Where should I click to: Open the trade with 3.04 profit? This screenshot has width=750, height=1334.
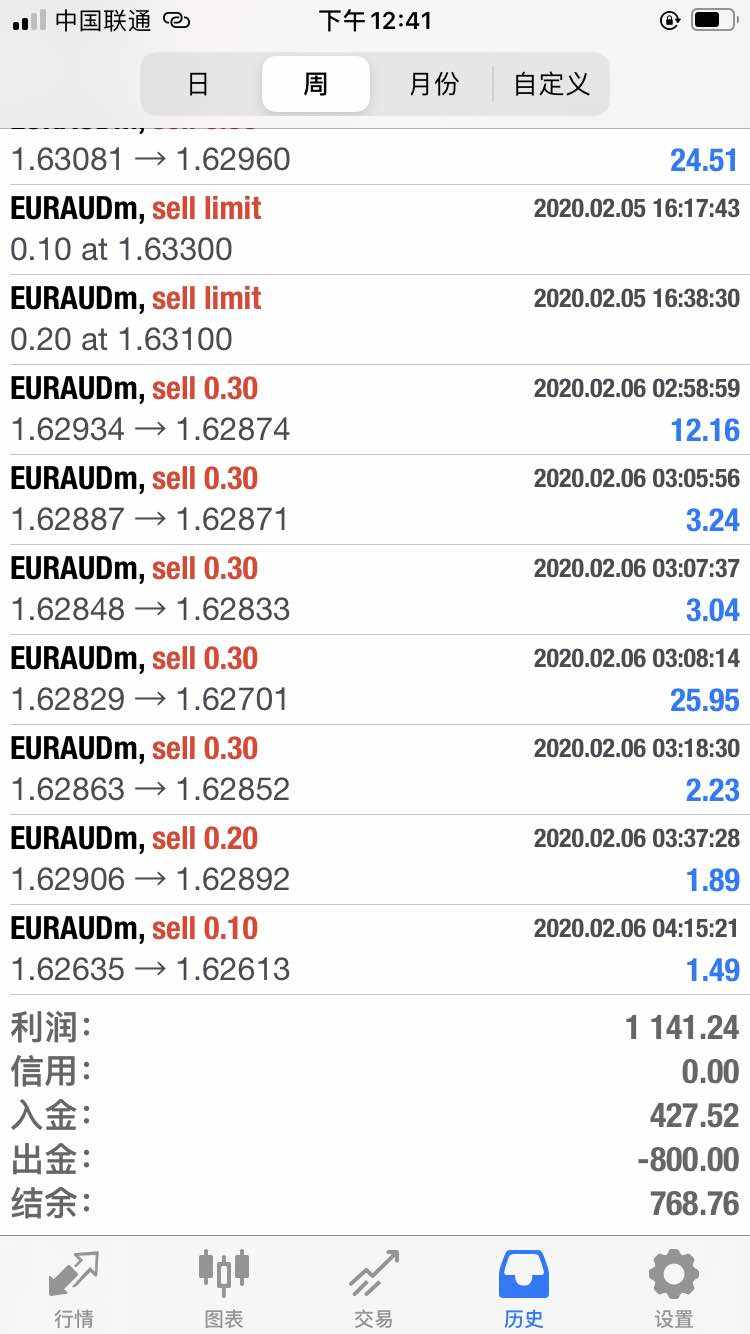[375, 590]
